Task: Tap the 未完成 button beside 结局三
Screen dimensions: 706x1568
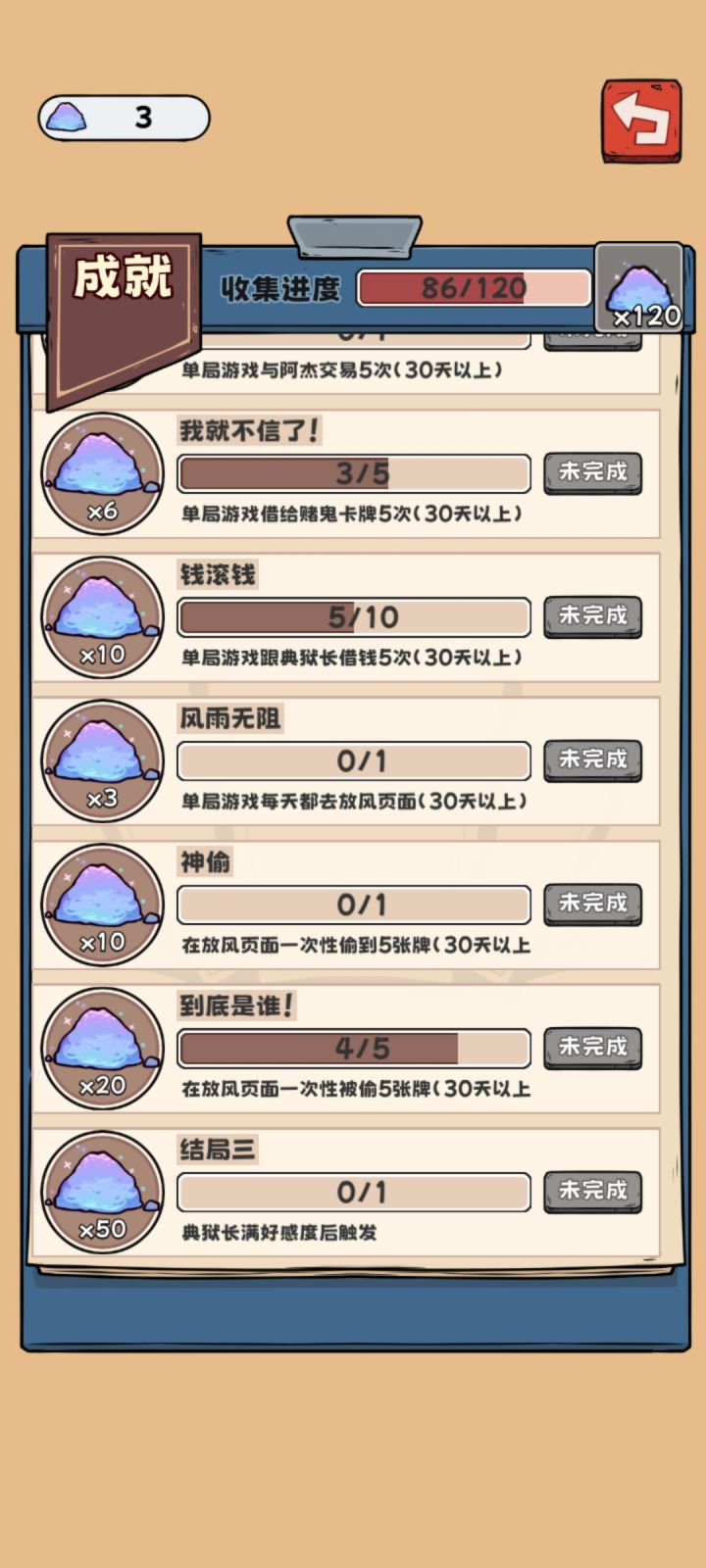Action: [592, 1192]
